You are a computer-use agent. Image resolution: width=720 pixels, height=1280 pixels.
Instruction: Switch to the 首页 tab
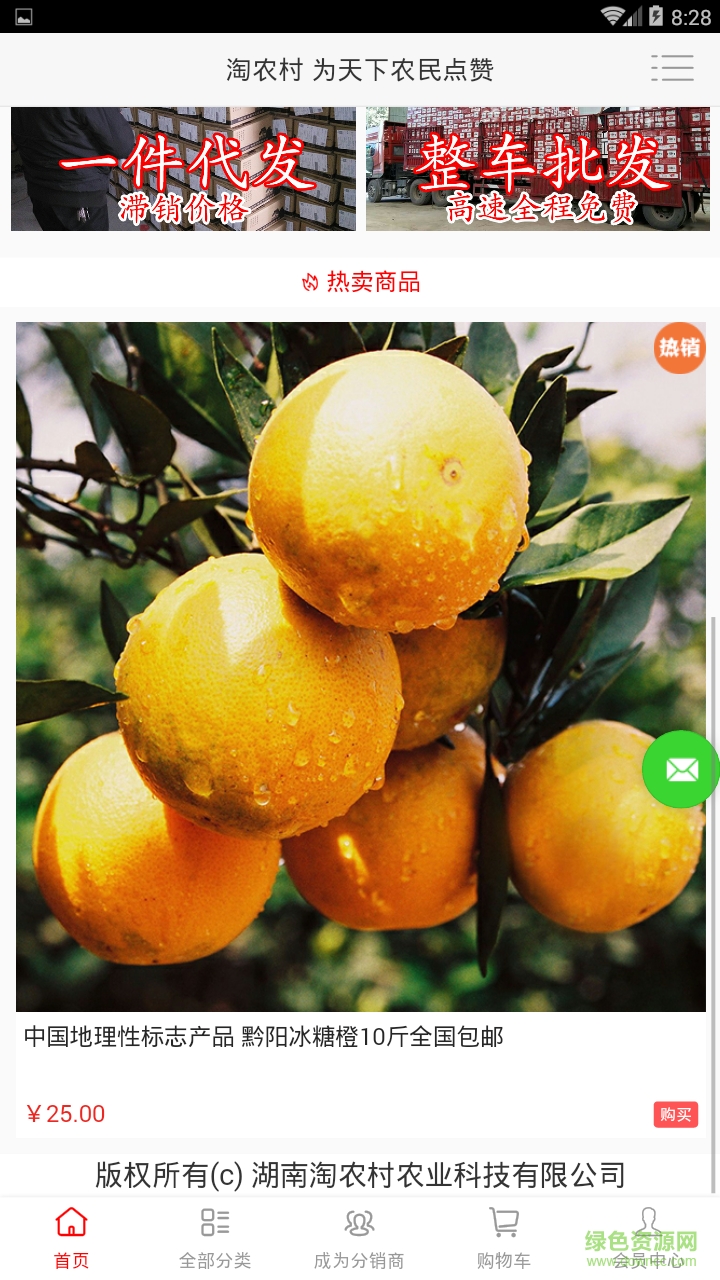71,1238
